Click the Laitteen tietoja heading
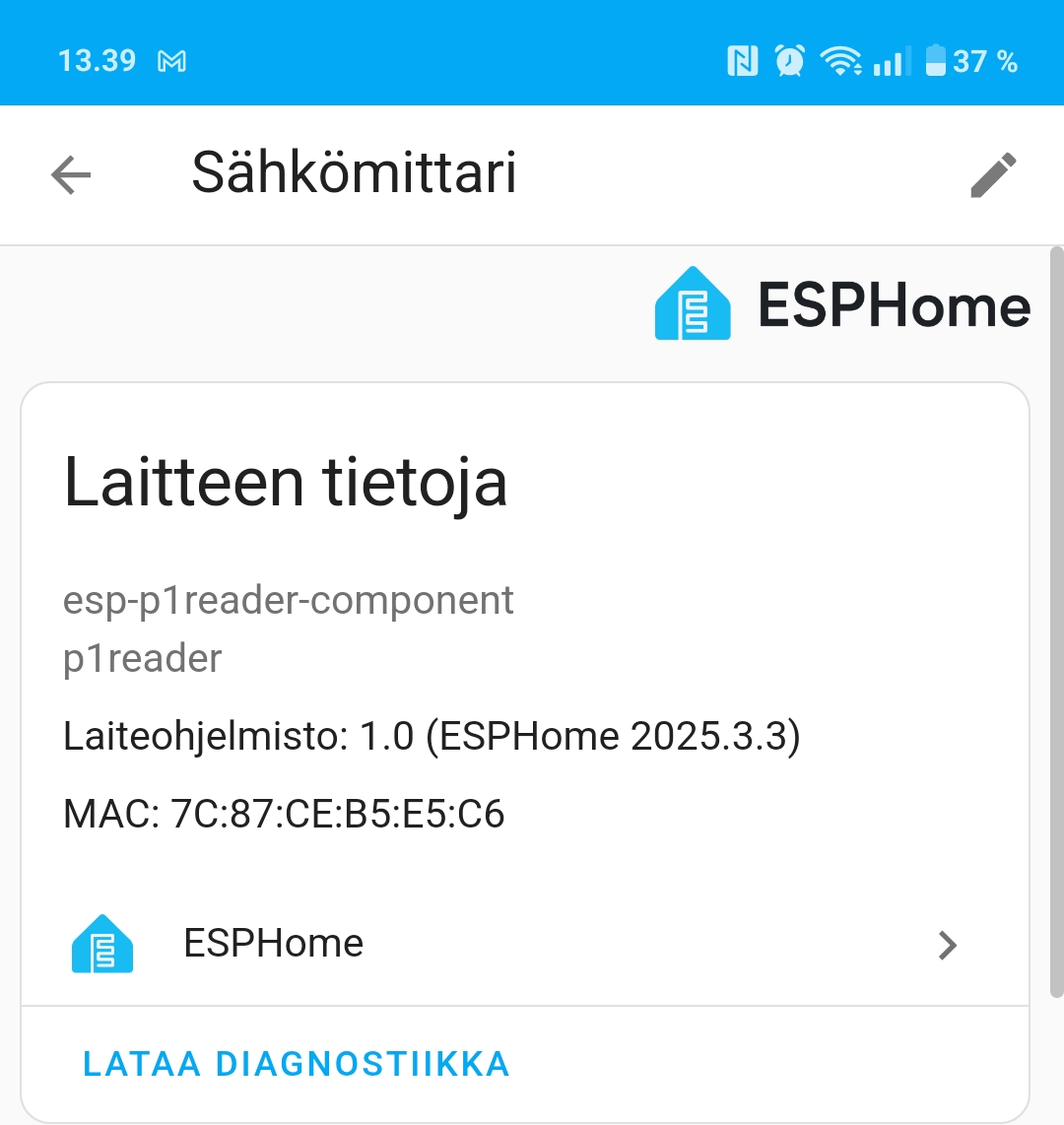 click(x=286, y=483)
